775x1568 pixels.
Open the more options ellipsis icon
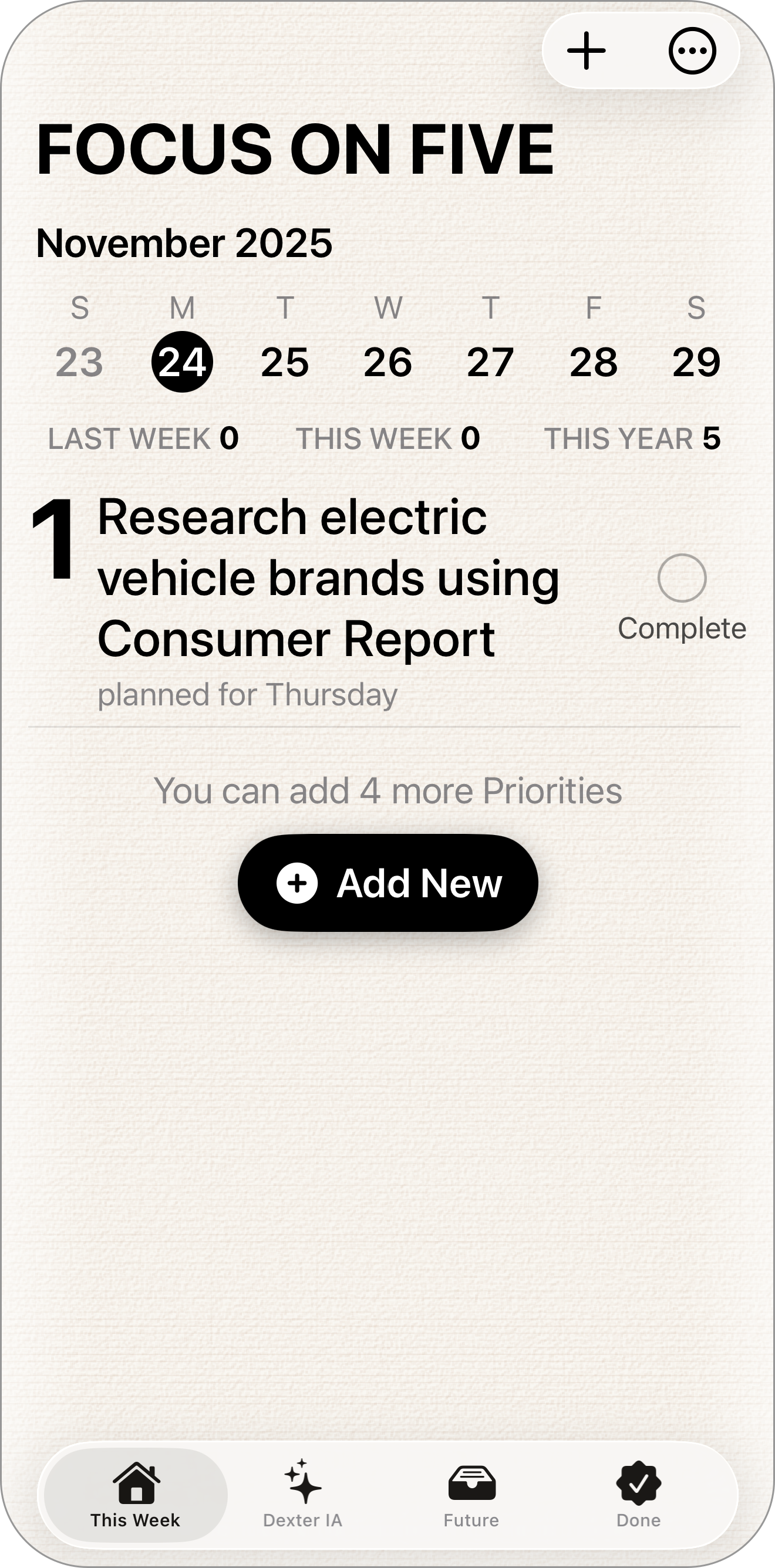click(x=693, y=51)
